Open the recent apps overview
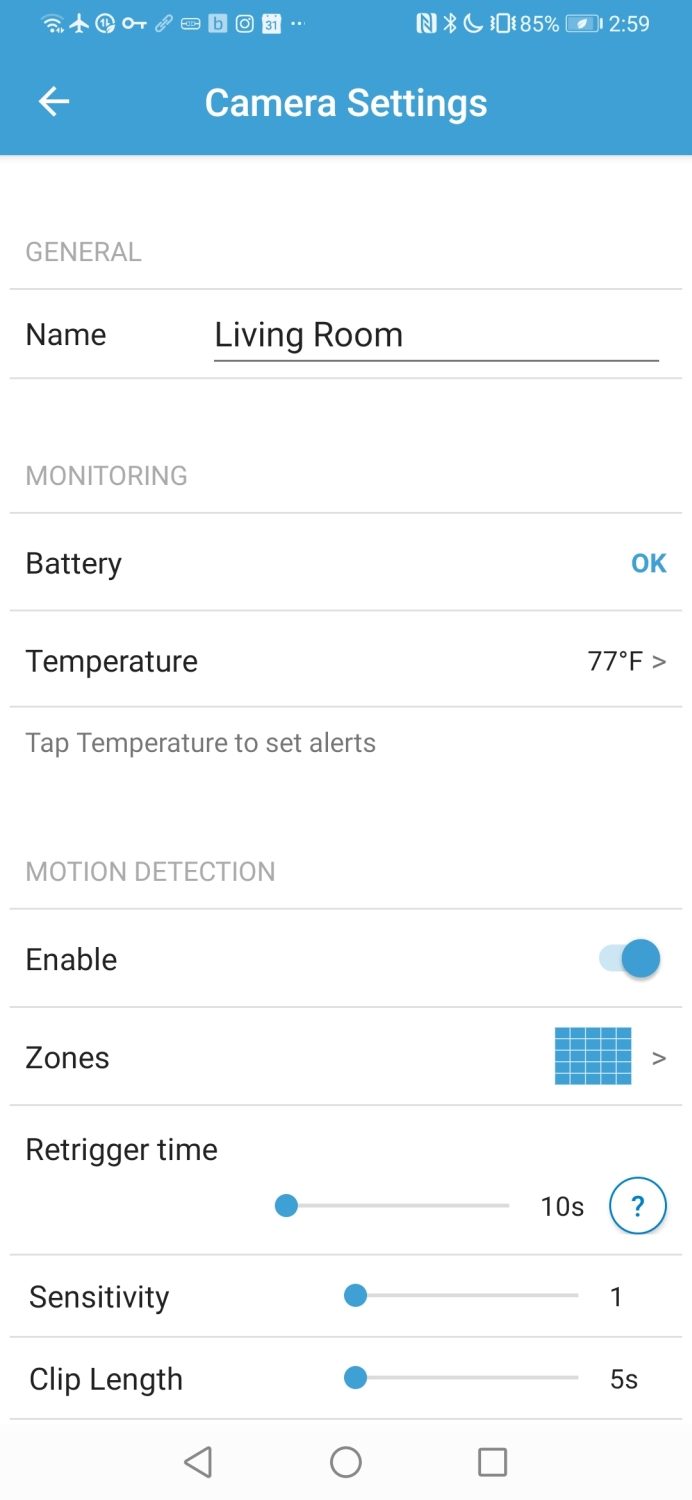692x1500 pixels. point(492,1462)
